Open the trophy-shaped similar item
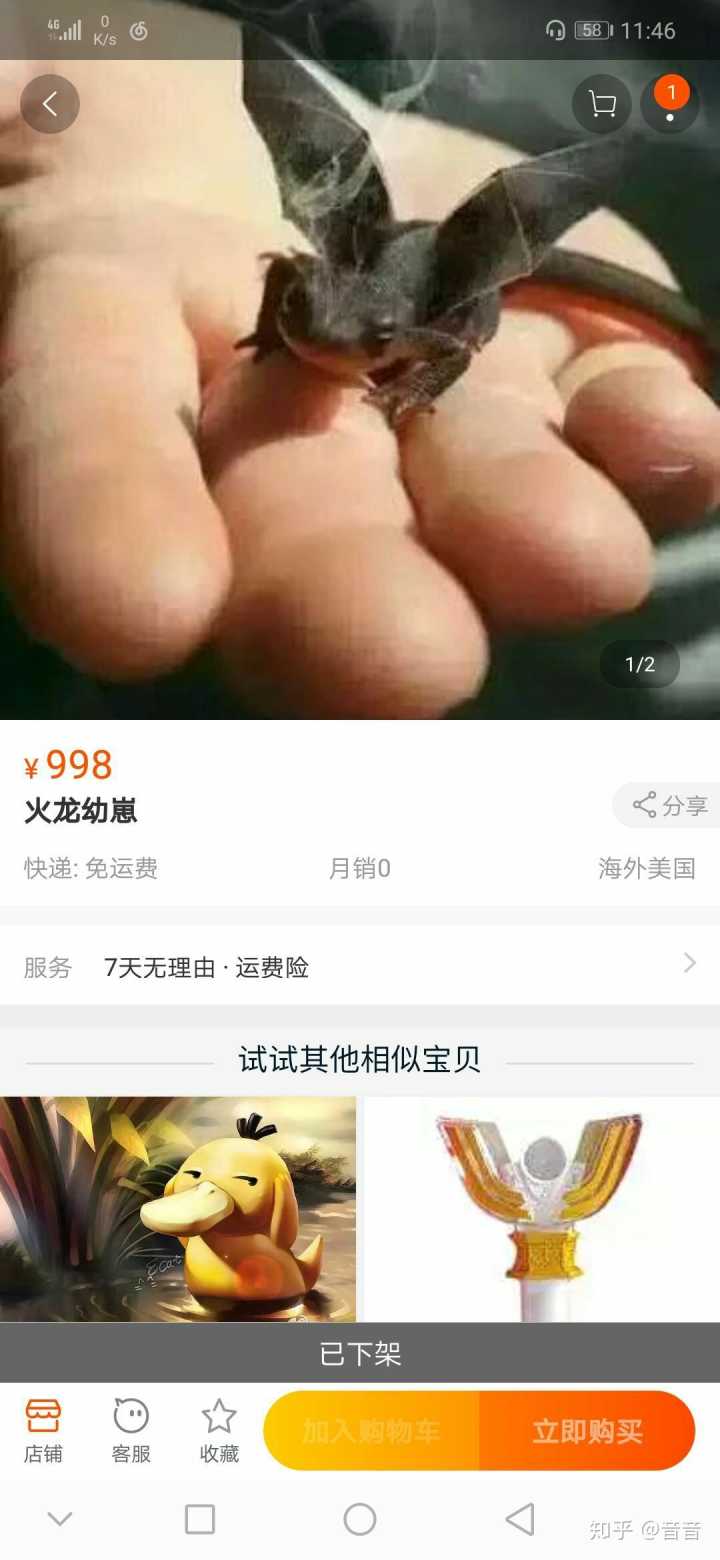 click(x=541, y=1208)
